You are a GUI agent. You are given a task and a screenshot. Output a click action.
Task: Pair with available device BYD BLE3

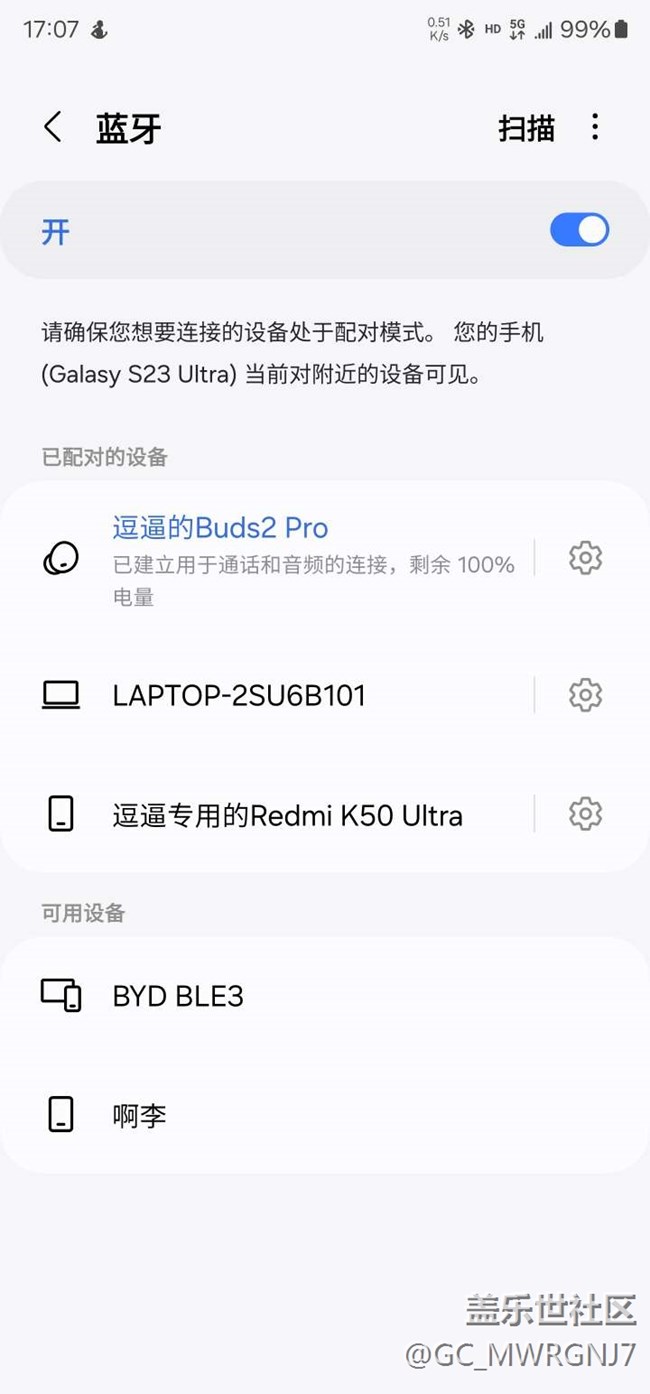click(x=325, y=996)
